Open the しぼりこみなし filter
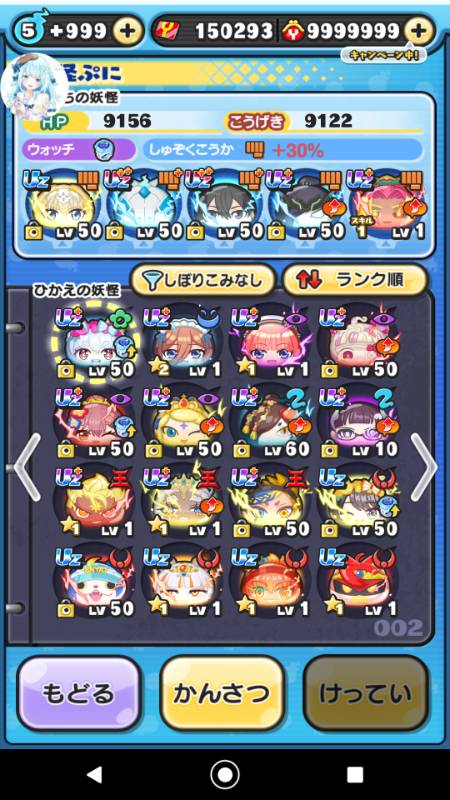Screen dimensions: 450x800 203,280
